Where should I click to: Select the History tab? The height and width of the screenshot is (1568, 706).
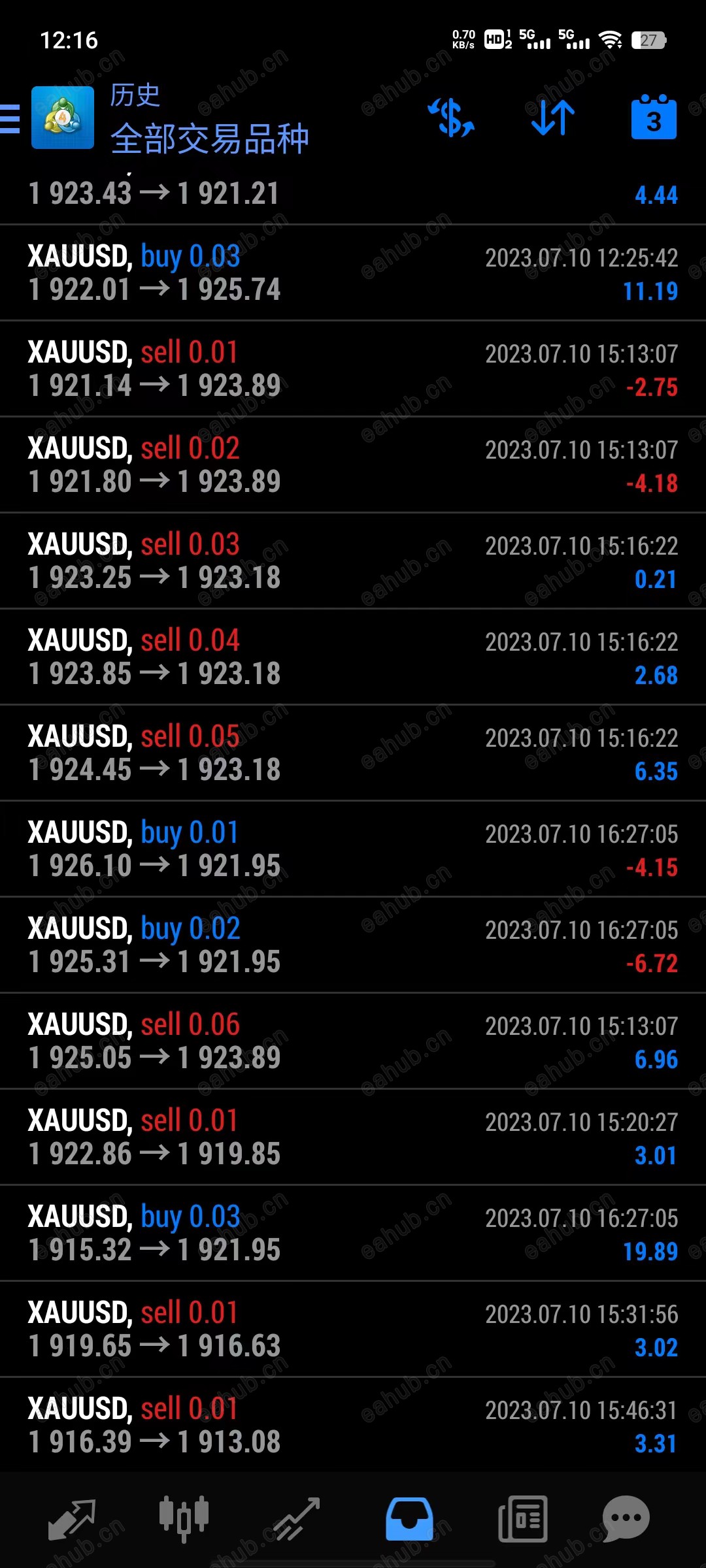coord(409,1519)
